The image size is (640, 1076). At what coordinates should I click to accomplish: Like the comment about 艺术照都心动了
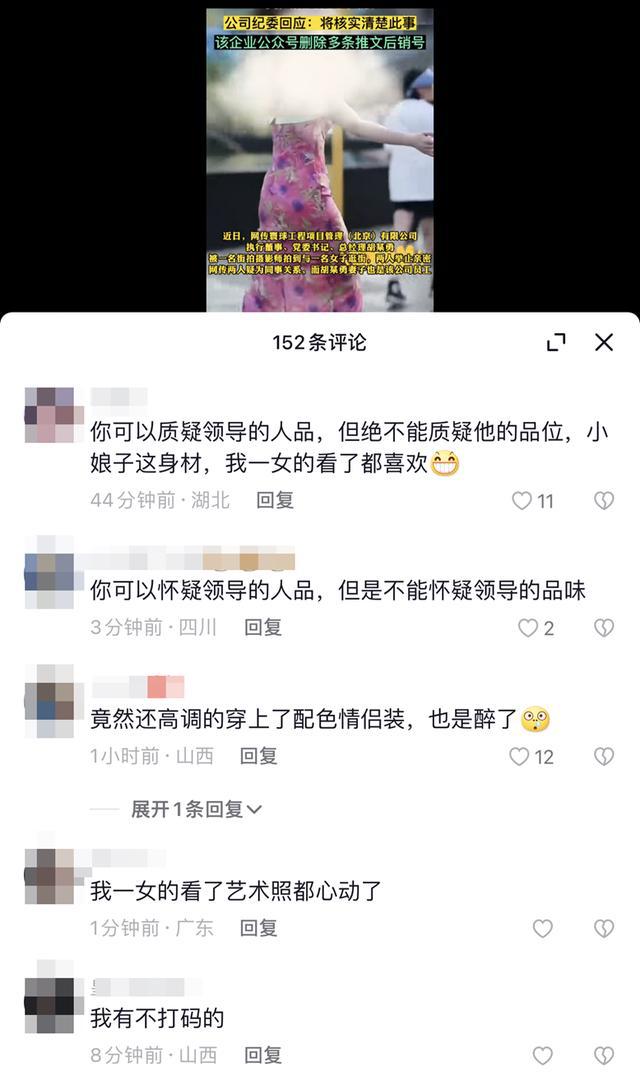542,929
